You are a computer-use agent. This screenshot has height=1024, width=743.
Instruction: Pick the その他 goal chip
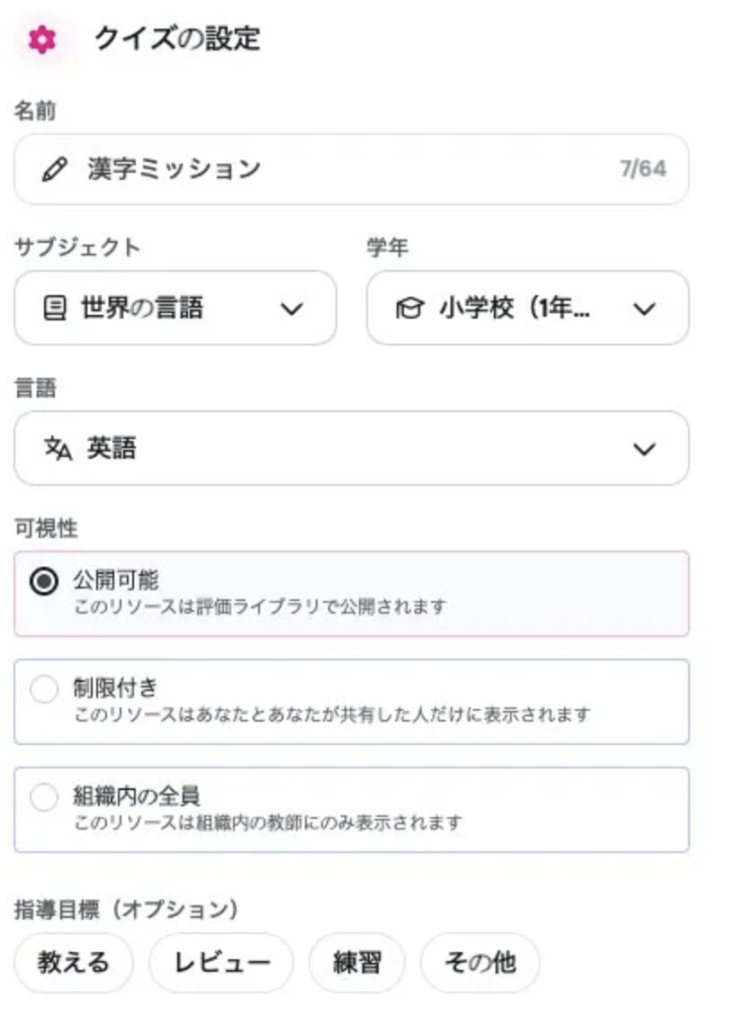(479, 963)
